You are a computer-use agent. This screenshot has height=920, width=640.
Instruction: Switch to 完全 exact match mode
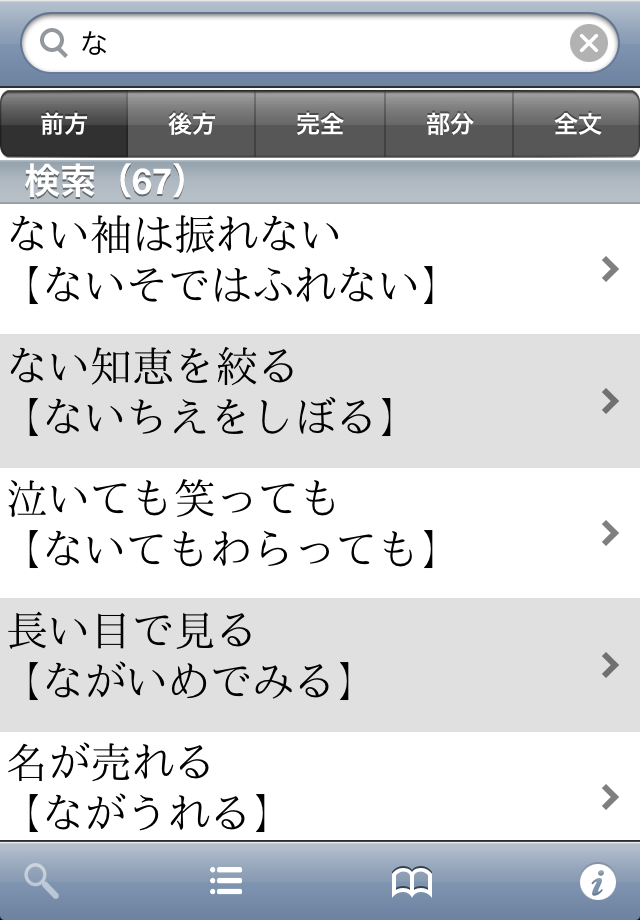(320, 124)
